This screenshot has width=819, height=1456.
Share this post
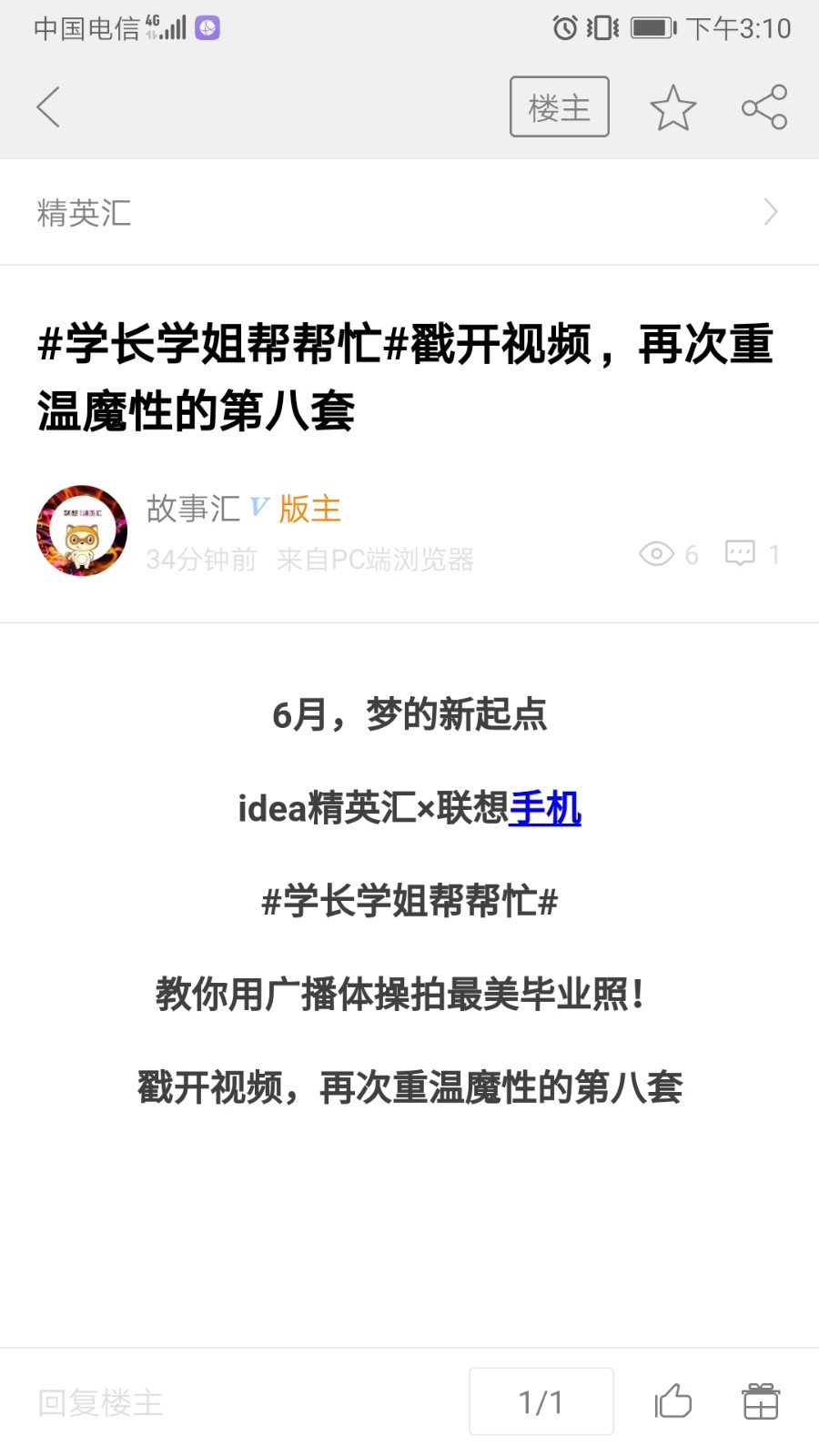tap(763, 107)
